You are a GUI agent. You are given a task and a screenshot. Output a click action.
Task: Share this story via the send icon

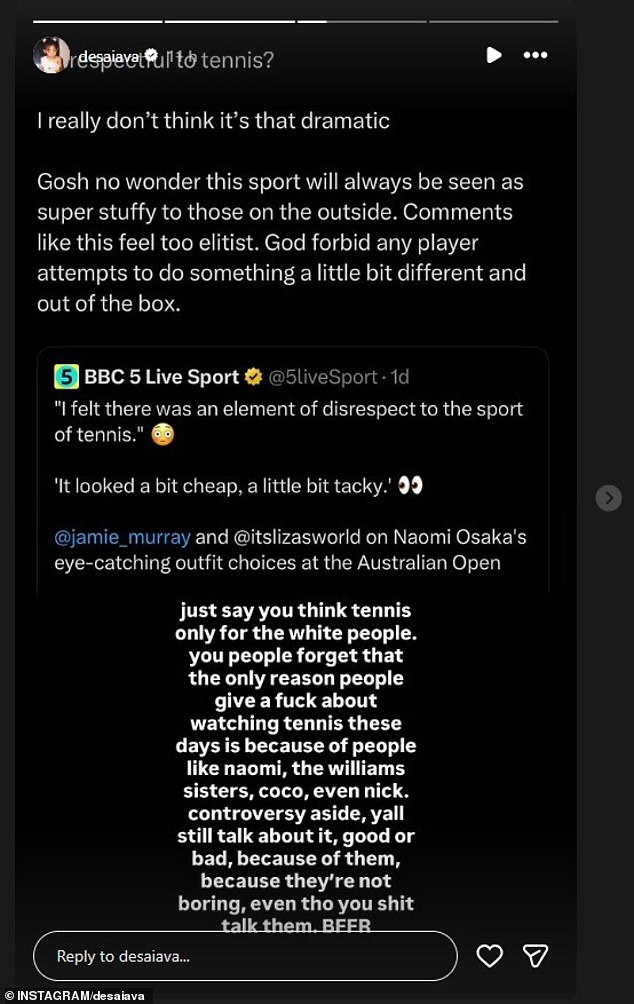coord(536,956)
